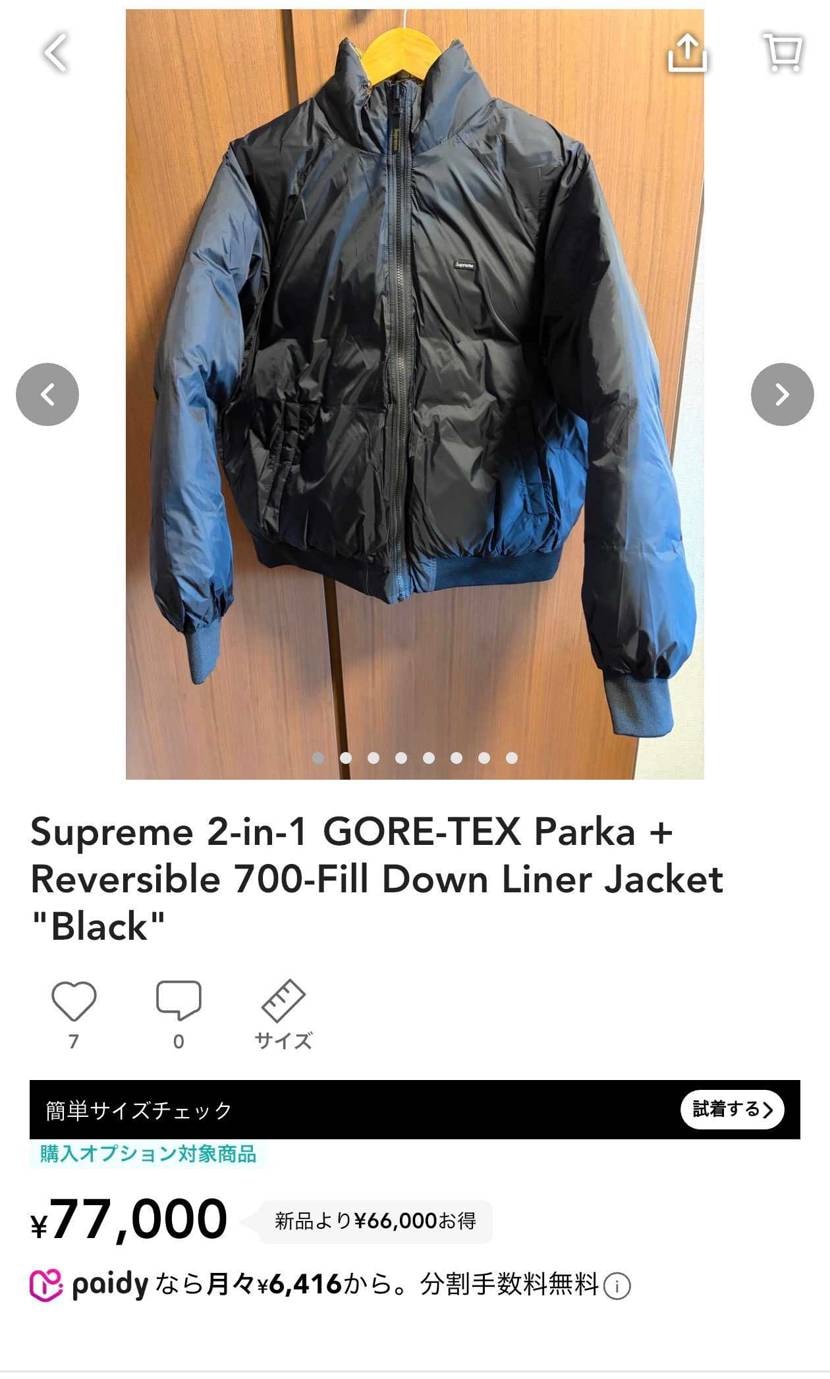The height and width of the screenshot is (1379, 830).
Task: Show the previous photo with left chevron
Action: [47, 394]
